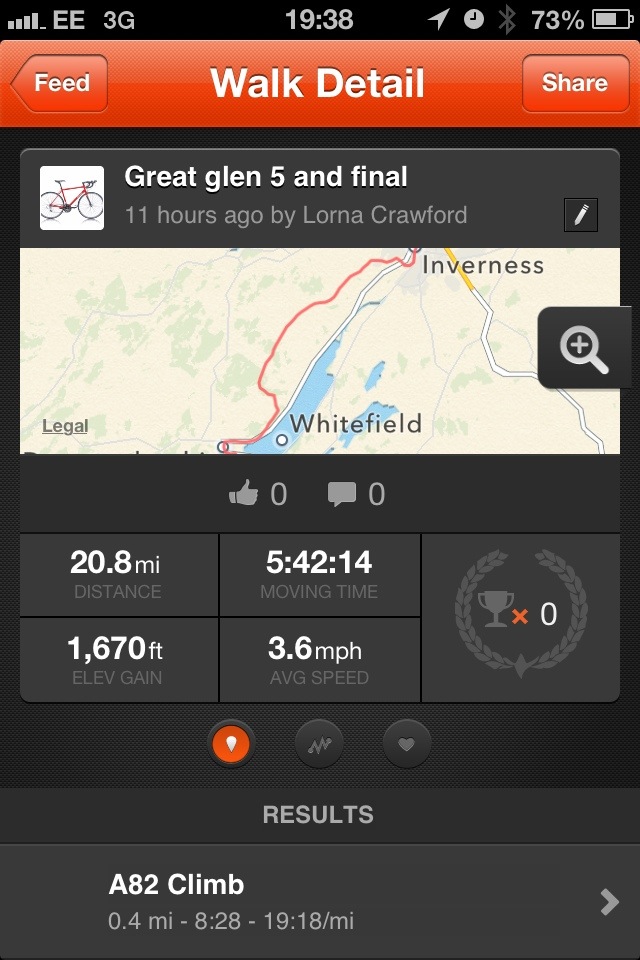
Task: Switch to the heart rate tab
Action: coord(407,743)
